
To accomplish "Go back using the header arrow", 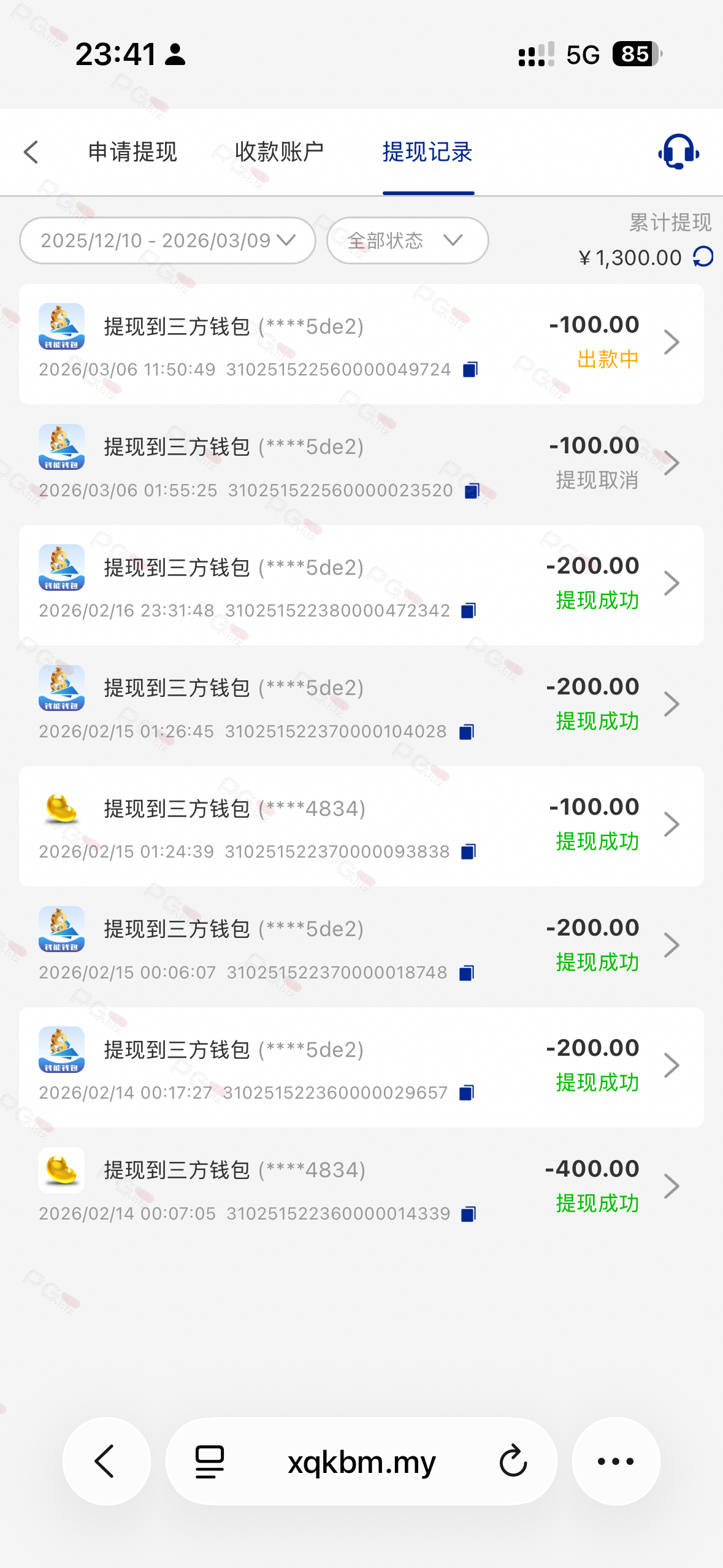I will tap(31, 152).
